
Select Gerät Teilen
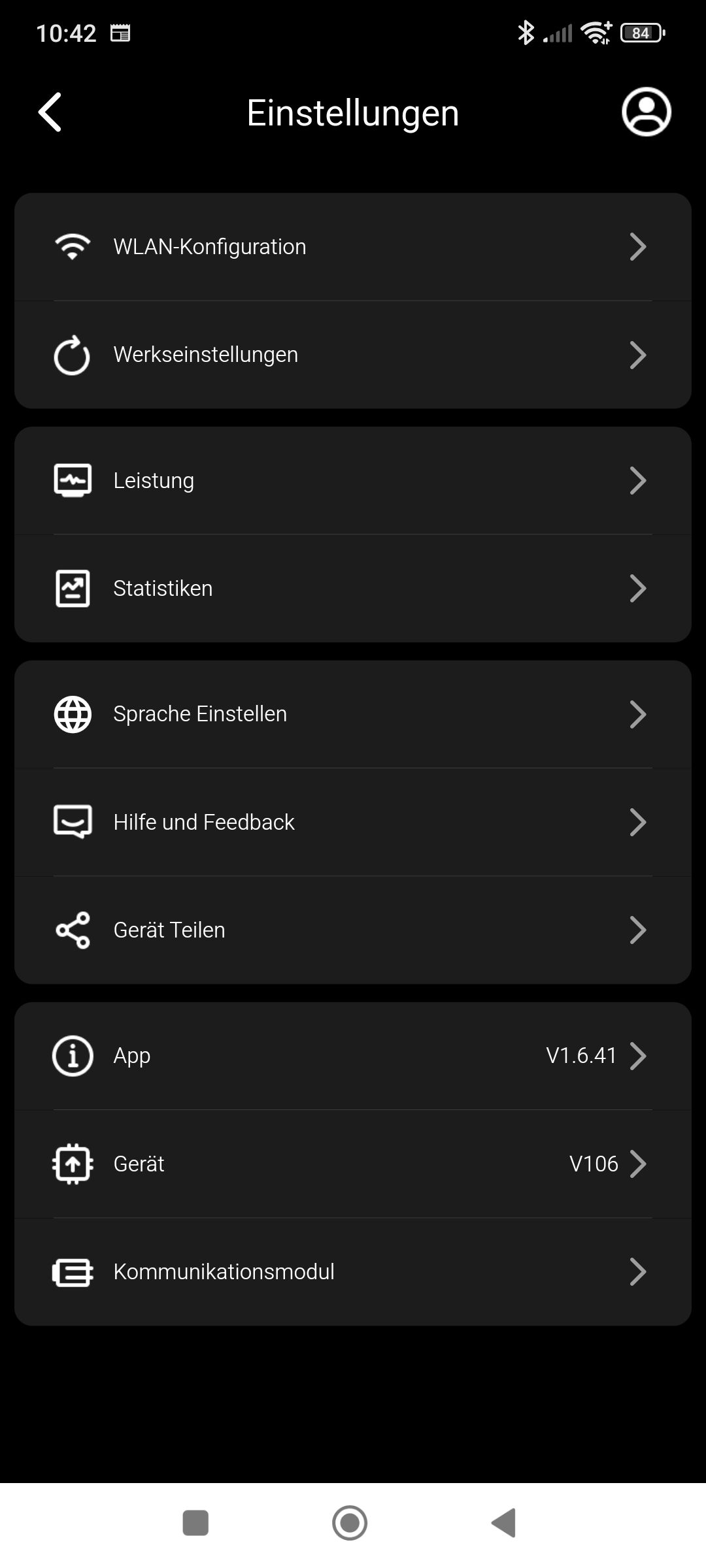[353, 930]
